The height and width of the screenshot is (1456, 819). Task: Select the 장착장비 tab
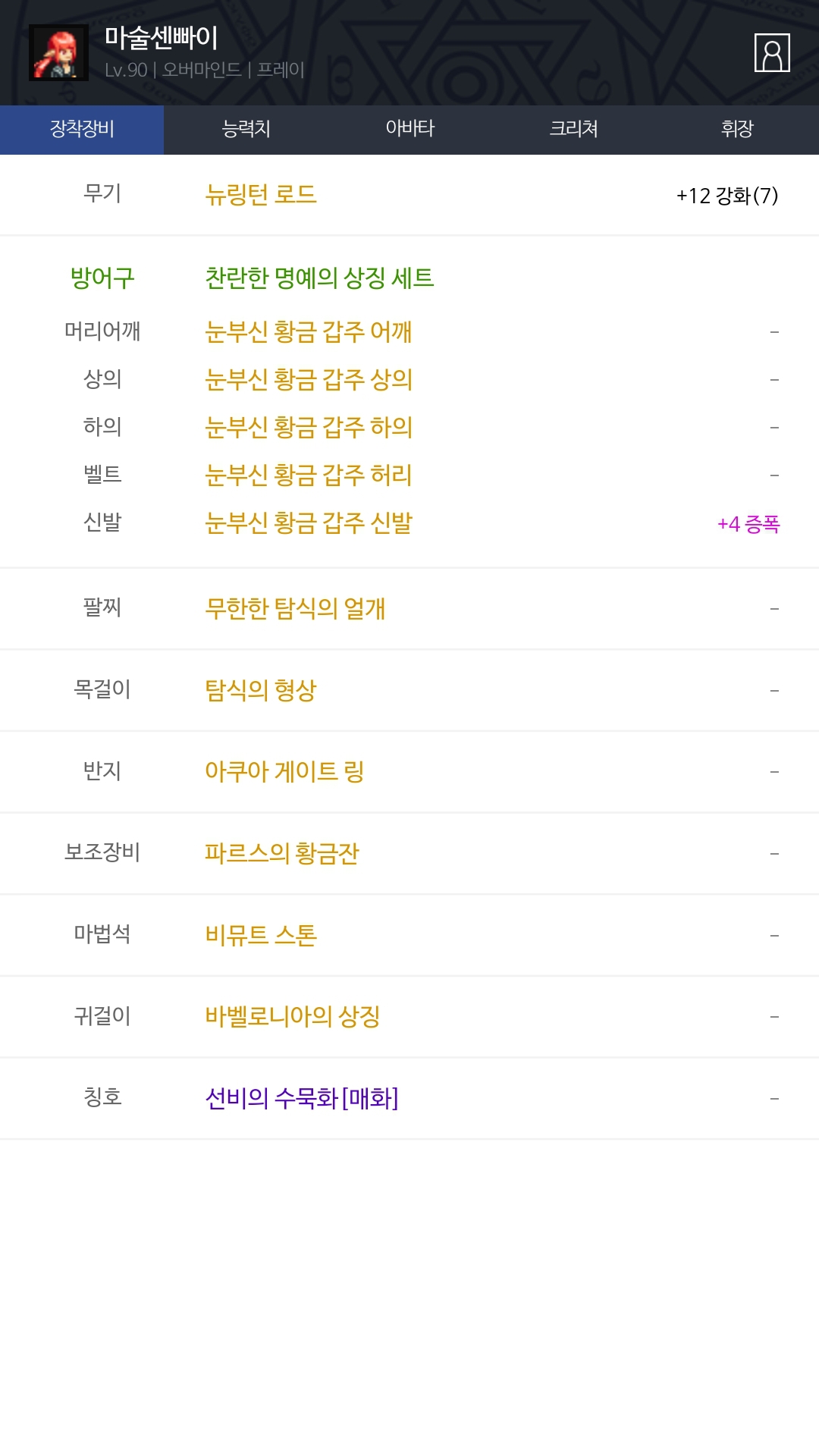[82, 129]
